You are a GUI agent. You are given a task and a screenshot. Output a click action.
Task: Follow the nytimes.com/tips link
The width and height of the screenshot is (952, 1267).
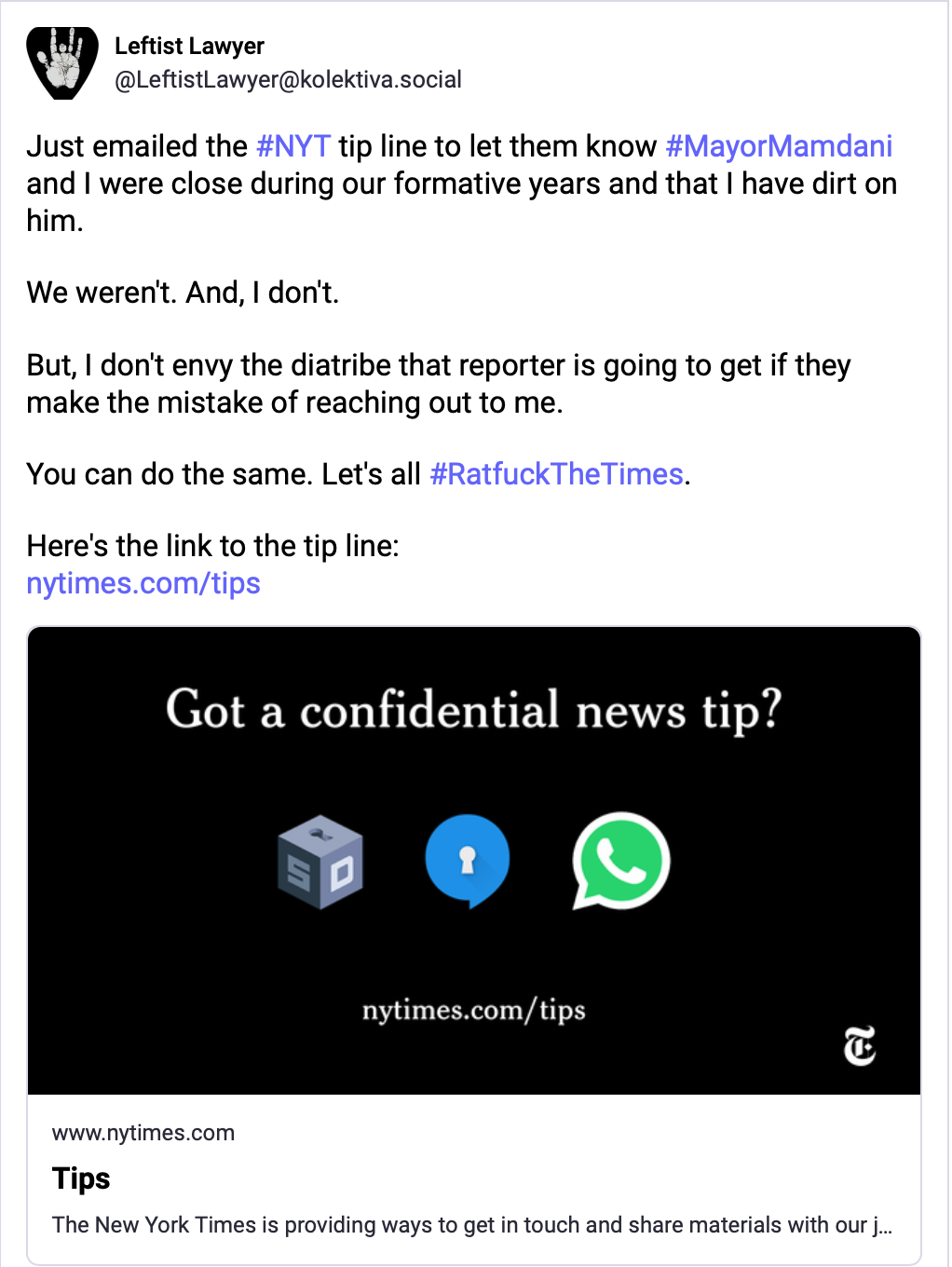(x=143, y=583)
